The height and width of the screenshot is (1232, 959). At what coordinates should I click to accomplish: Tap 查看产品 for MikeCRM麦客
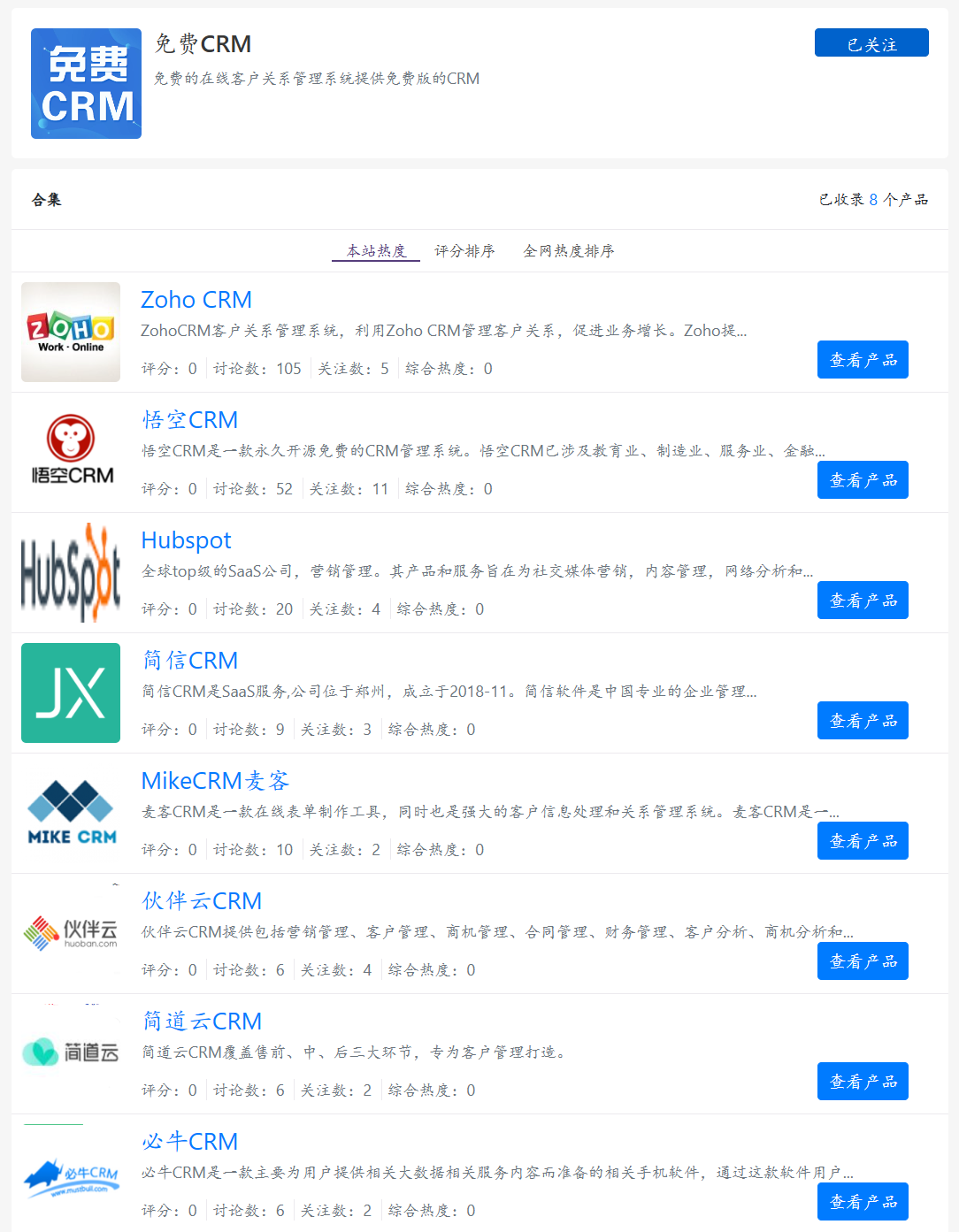(863, 841)
